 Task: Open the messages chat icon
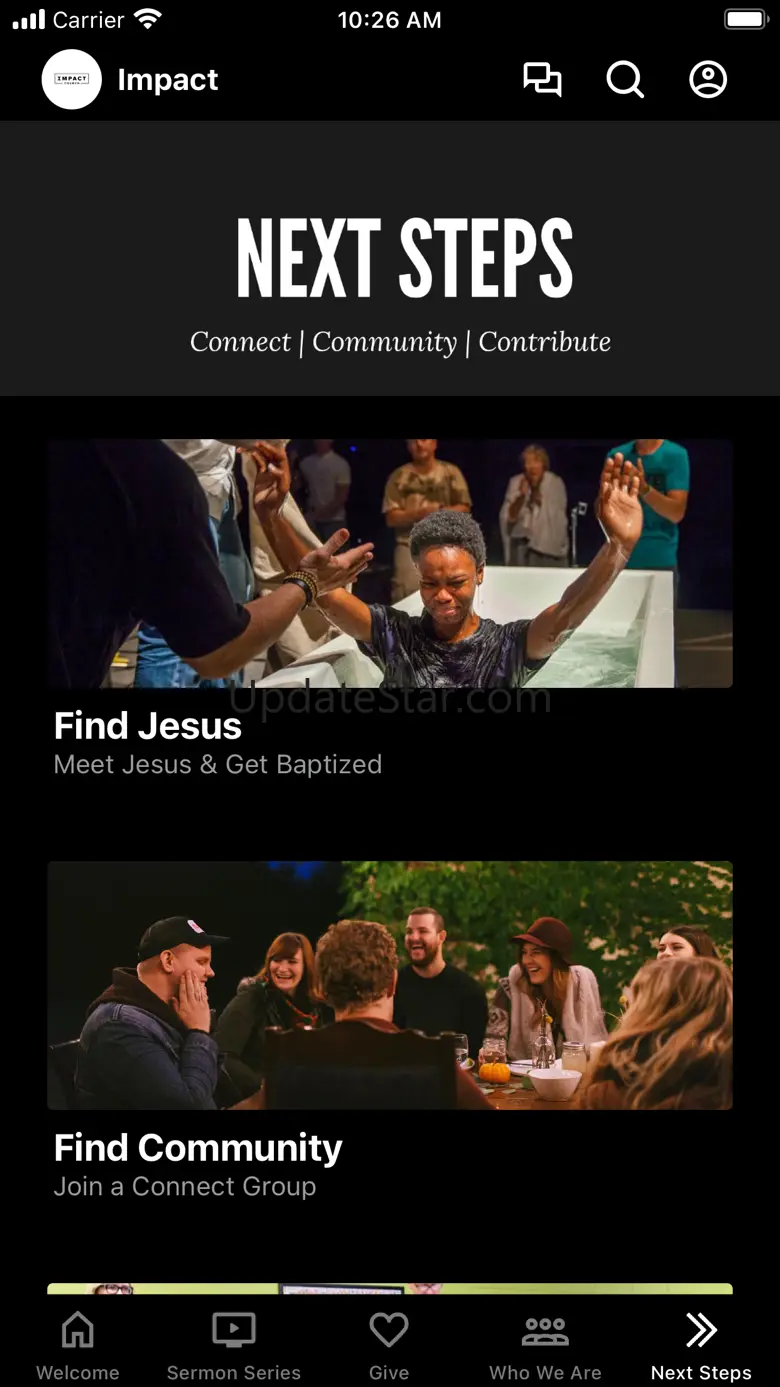tap(542, 80)
